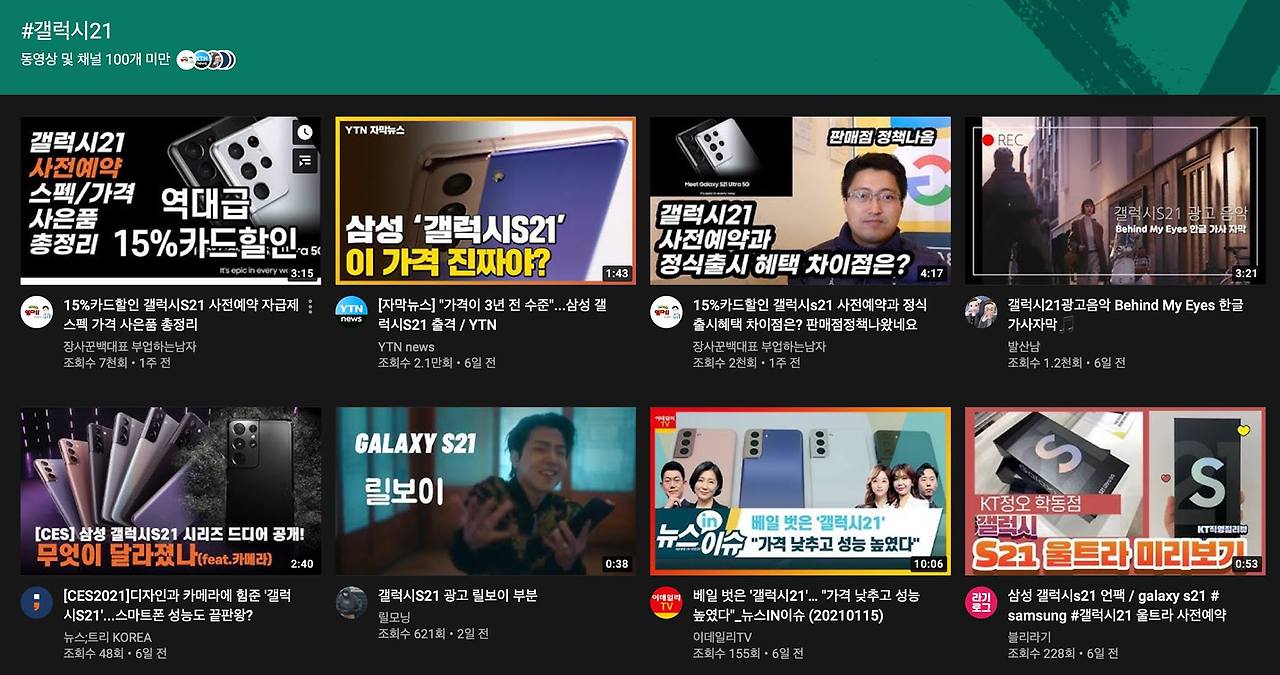Open YTN news channel avatar
The height and width of the screenshot is (675, 1280).
point(351,312)
